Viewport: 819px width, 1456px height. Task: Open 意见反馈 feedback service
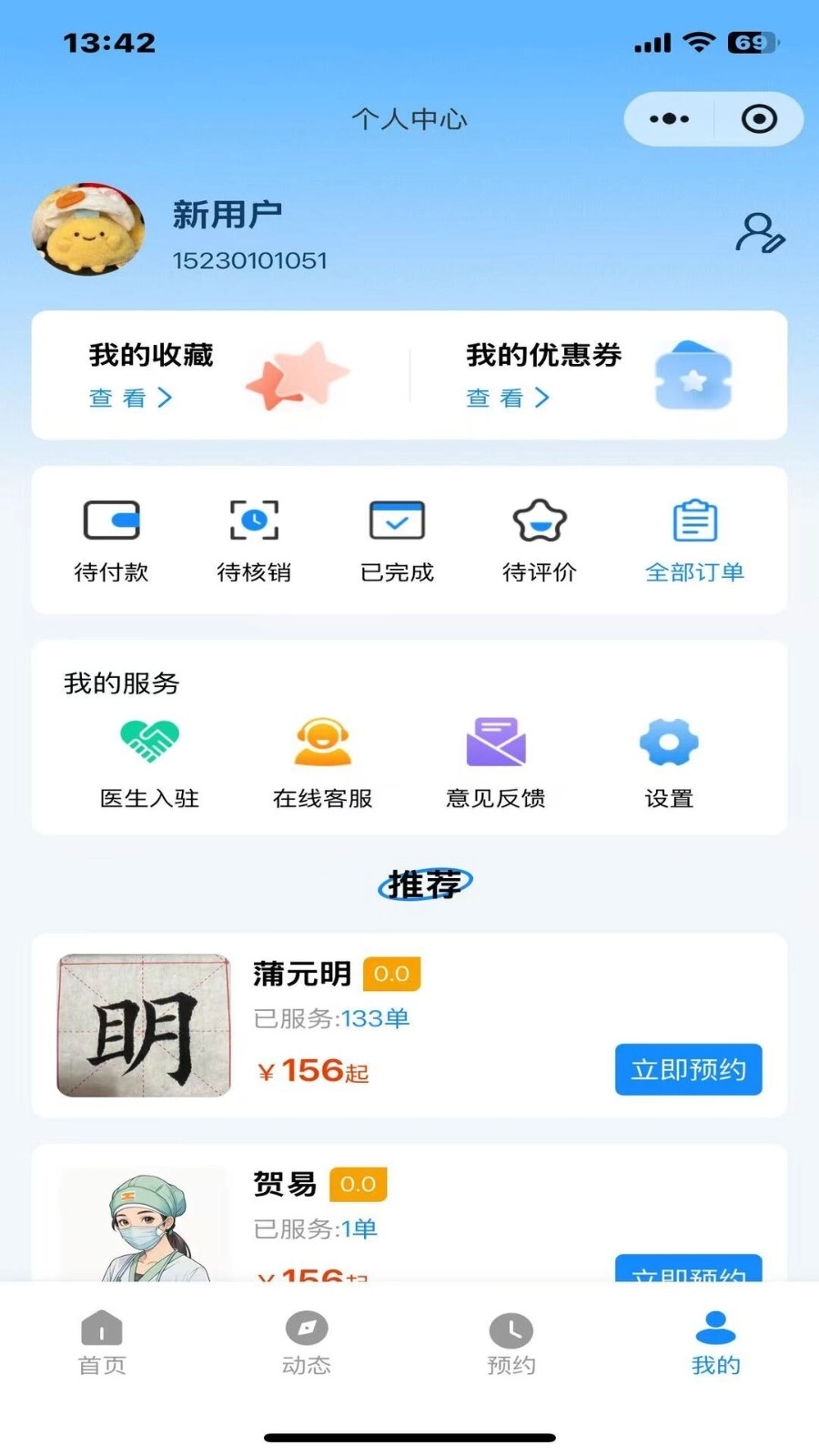496,763
